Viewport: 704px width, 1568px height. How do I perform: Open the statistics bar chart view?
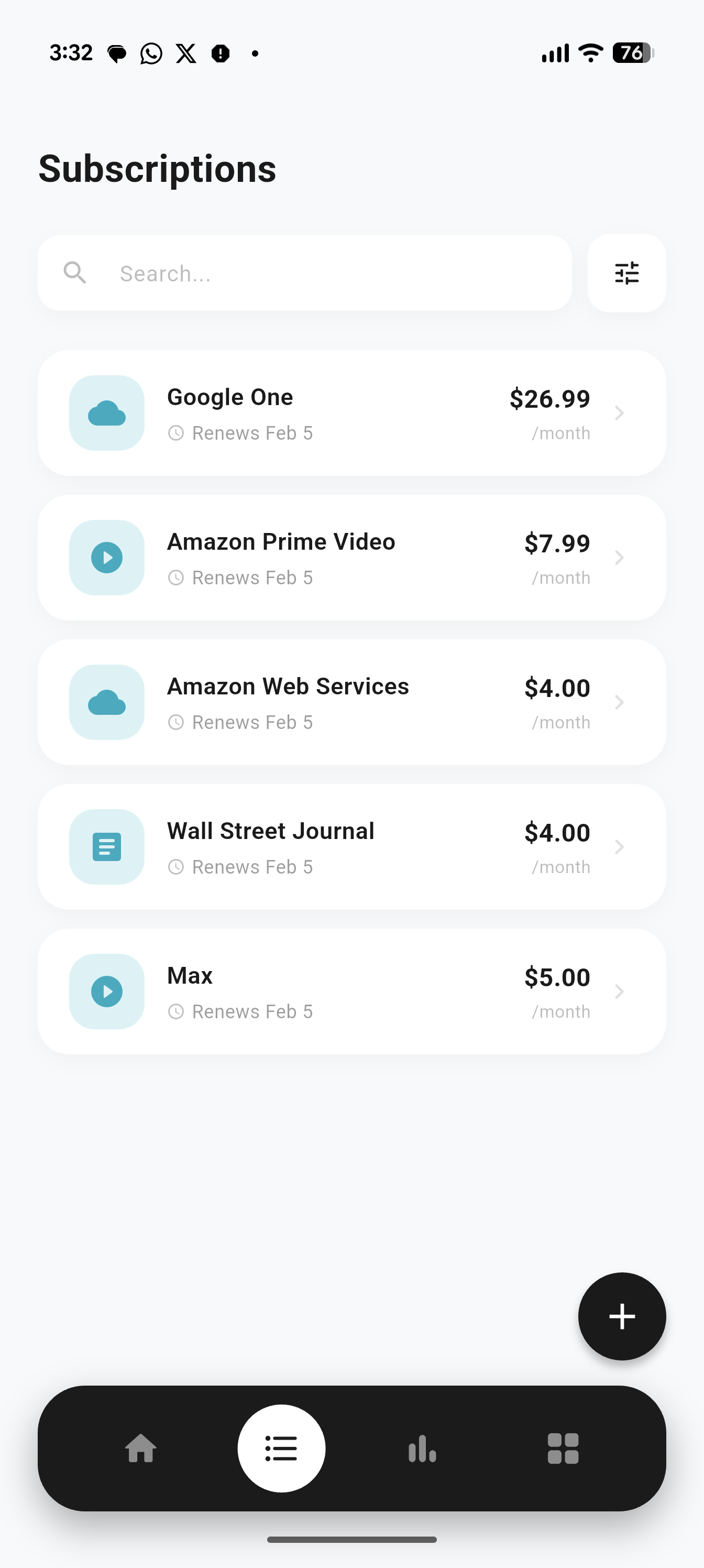point(422,1449)
